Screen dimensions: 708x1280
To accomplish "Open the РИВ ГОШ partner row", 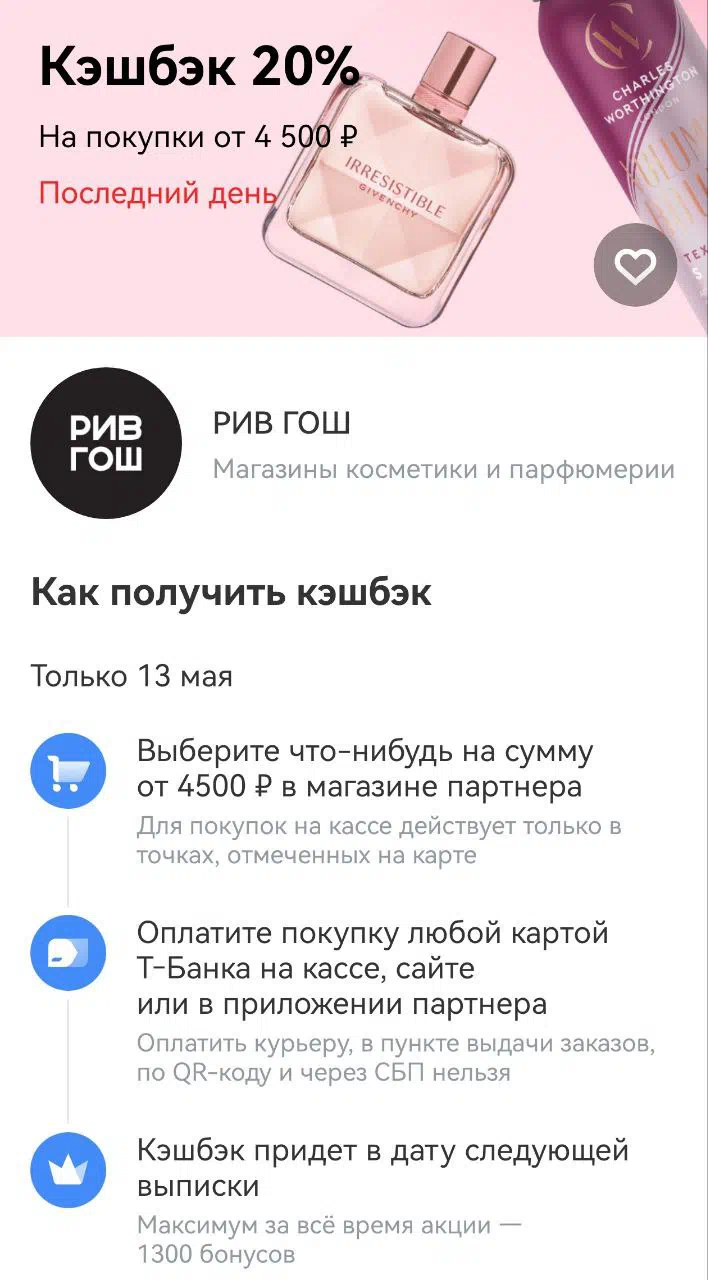I will tap(354, 443).
